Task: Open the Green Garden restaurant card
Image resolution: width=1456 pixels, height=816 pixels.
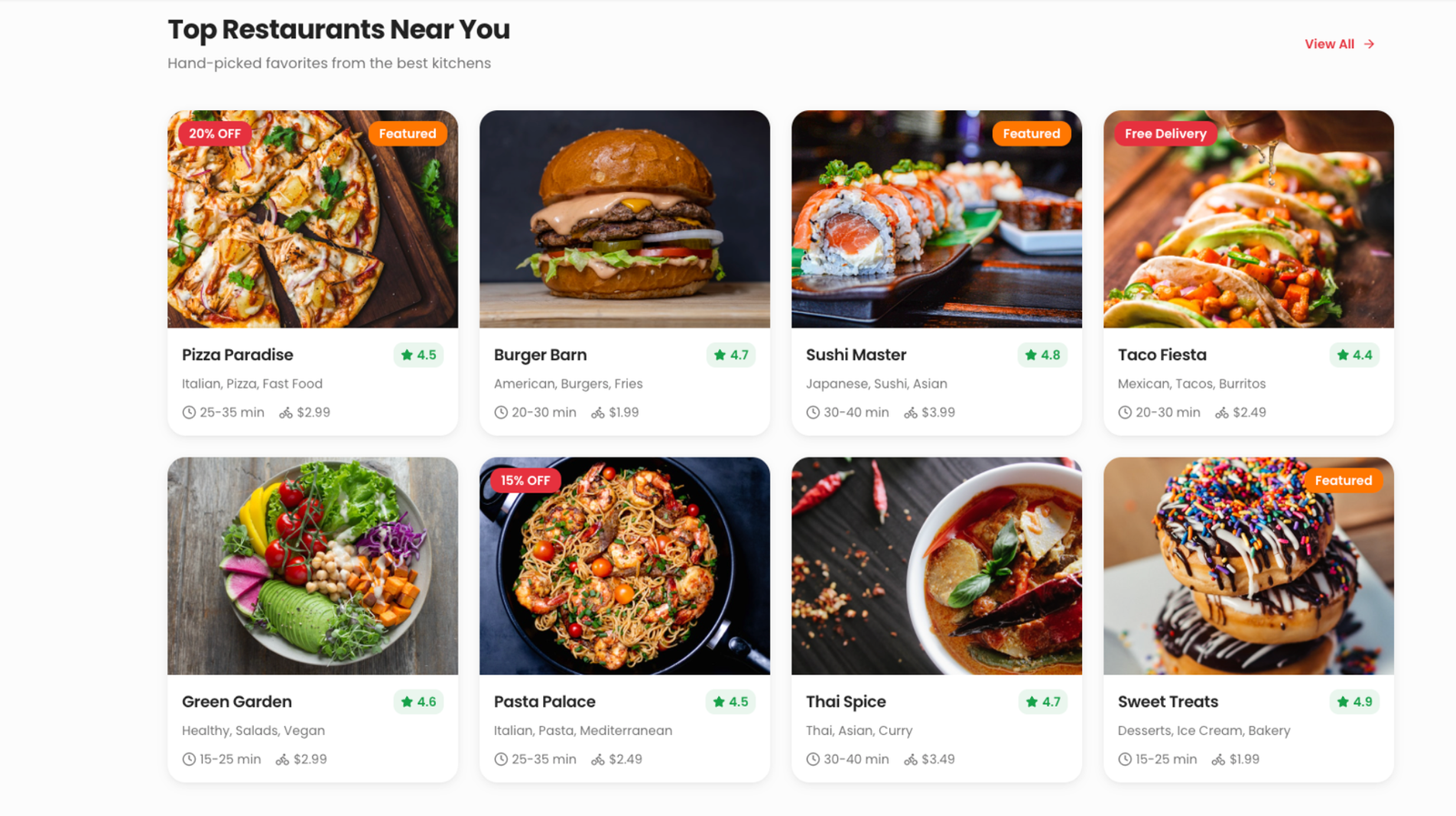Action: (x=312, y=619)
